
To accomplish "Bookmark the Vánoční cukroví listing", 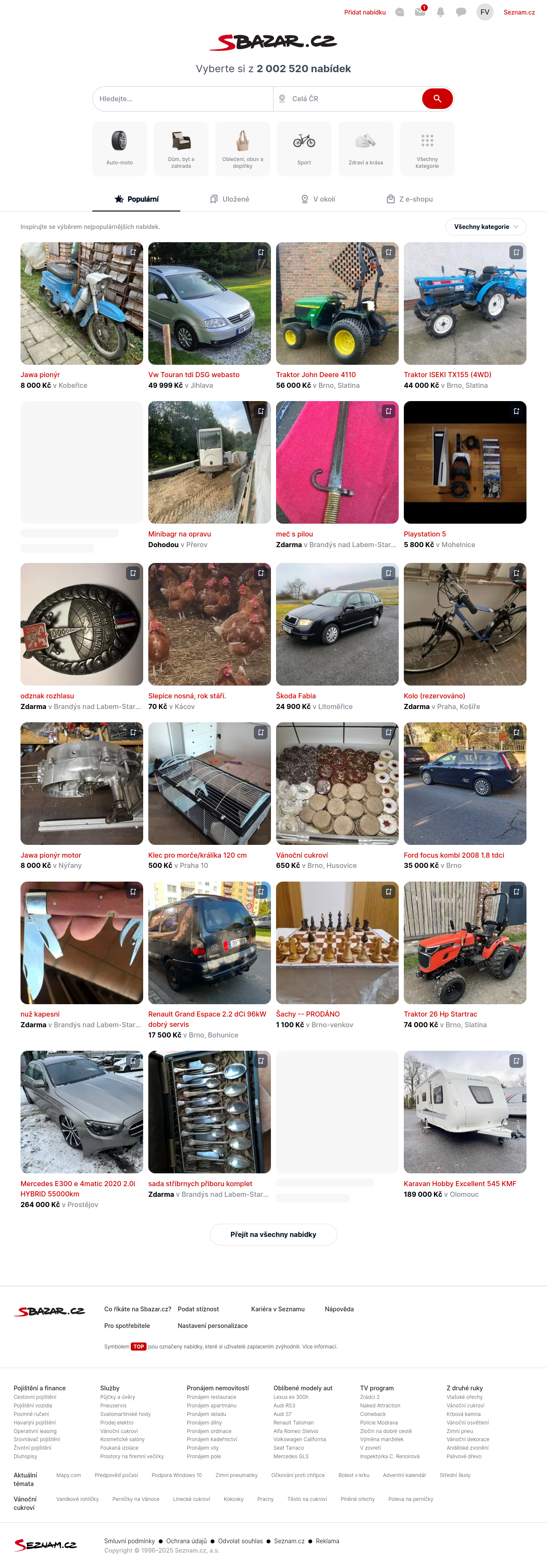I will click(388, 732).
